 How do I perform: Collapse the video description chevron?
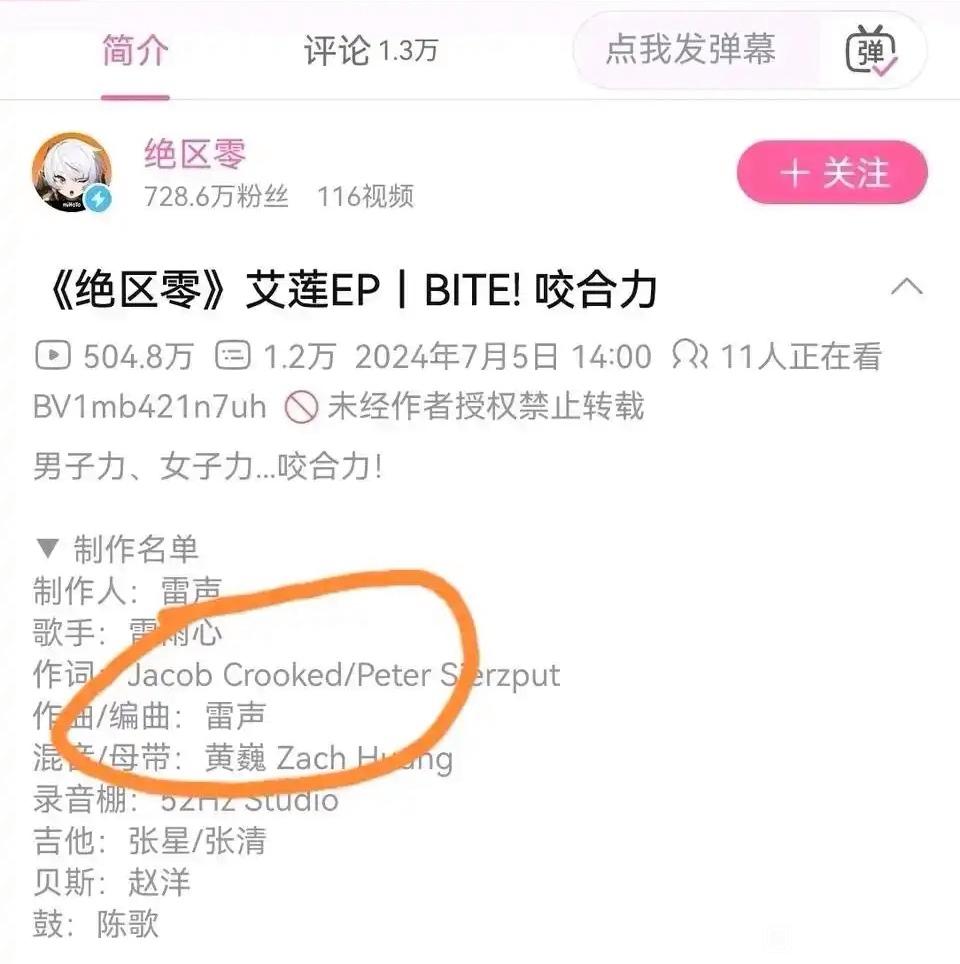click(907, 288)
